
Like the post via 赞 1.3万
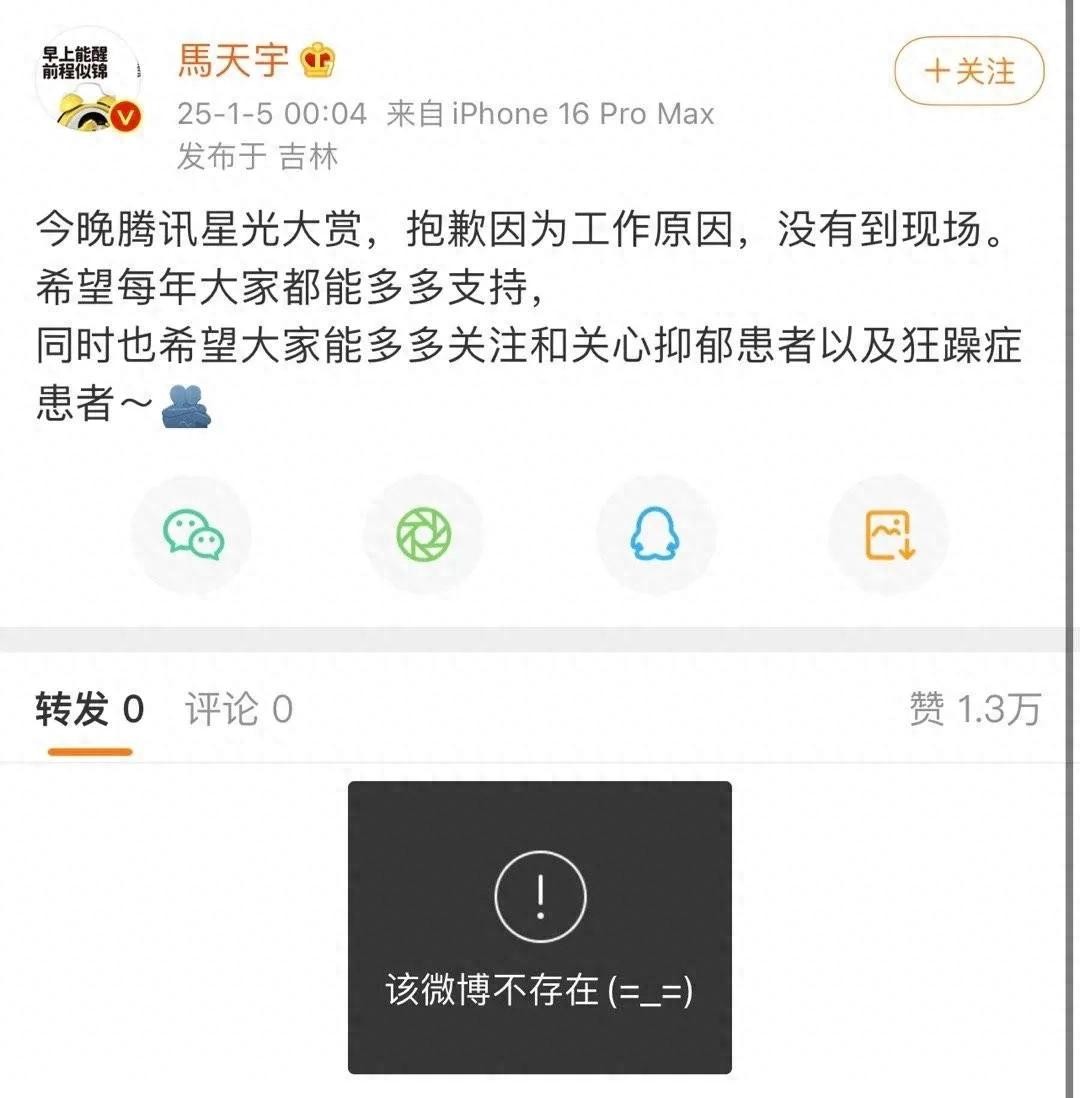[x=974, y=710]
